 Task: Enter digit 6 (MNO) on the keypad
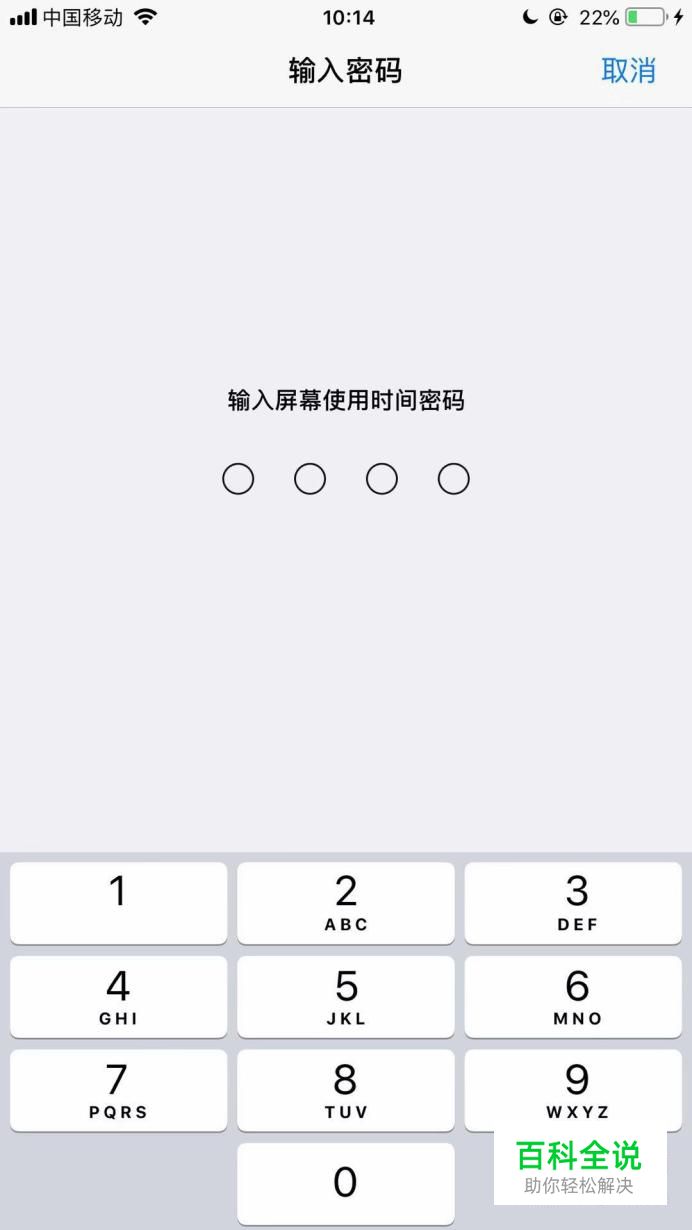pyautogui.click(x=573, y=997)
